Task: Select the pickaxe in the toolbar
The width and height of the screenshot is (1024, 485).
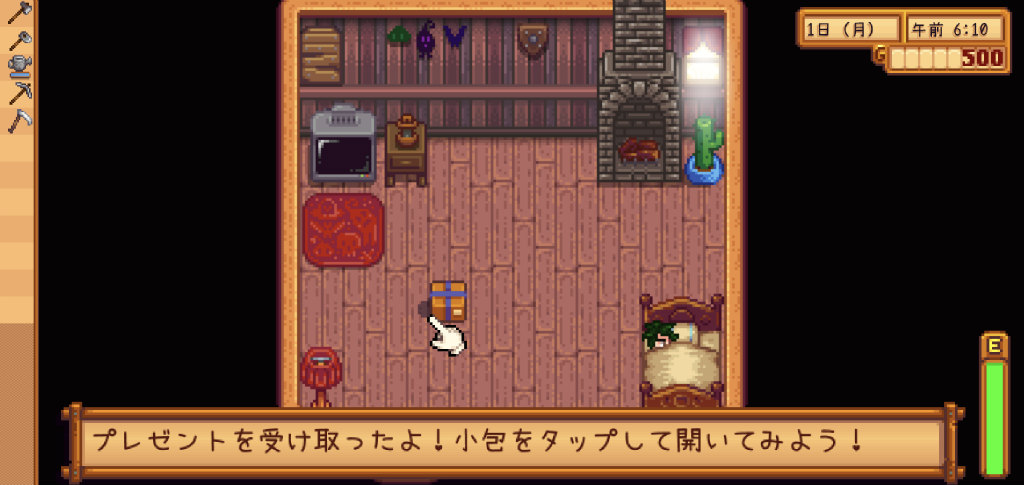Action: pos(18,93)
